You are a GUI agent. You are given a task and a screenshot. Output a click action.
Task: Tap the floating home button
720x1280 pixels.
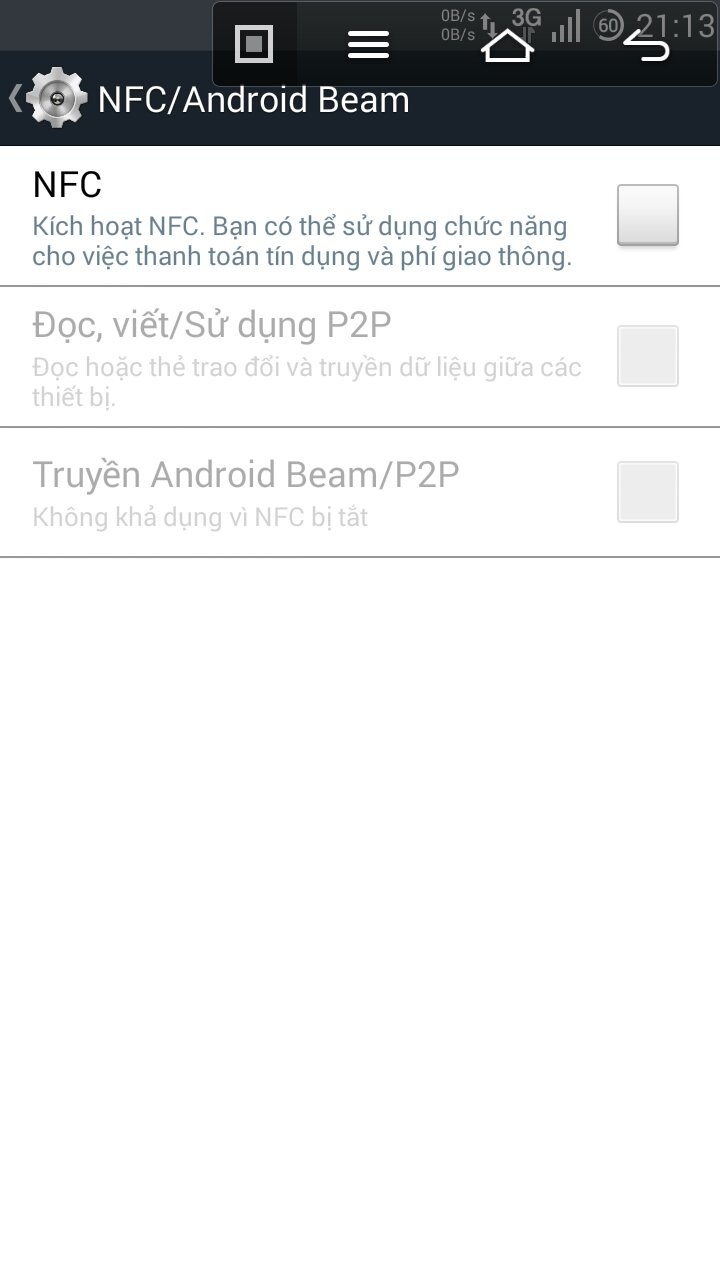(x=507, y=44)
